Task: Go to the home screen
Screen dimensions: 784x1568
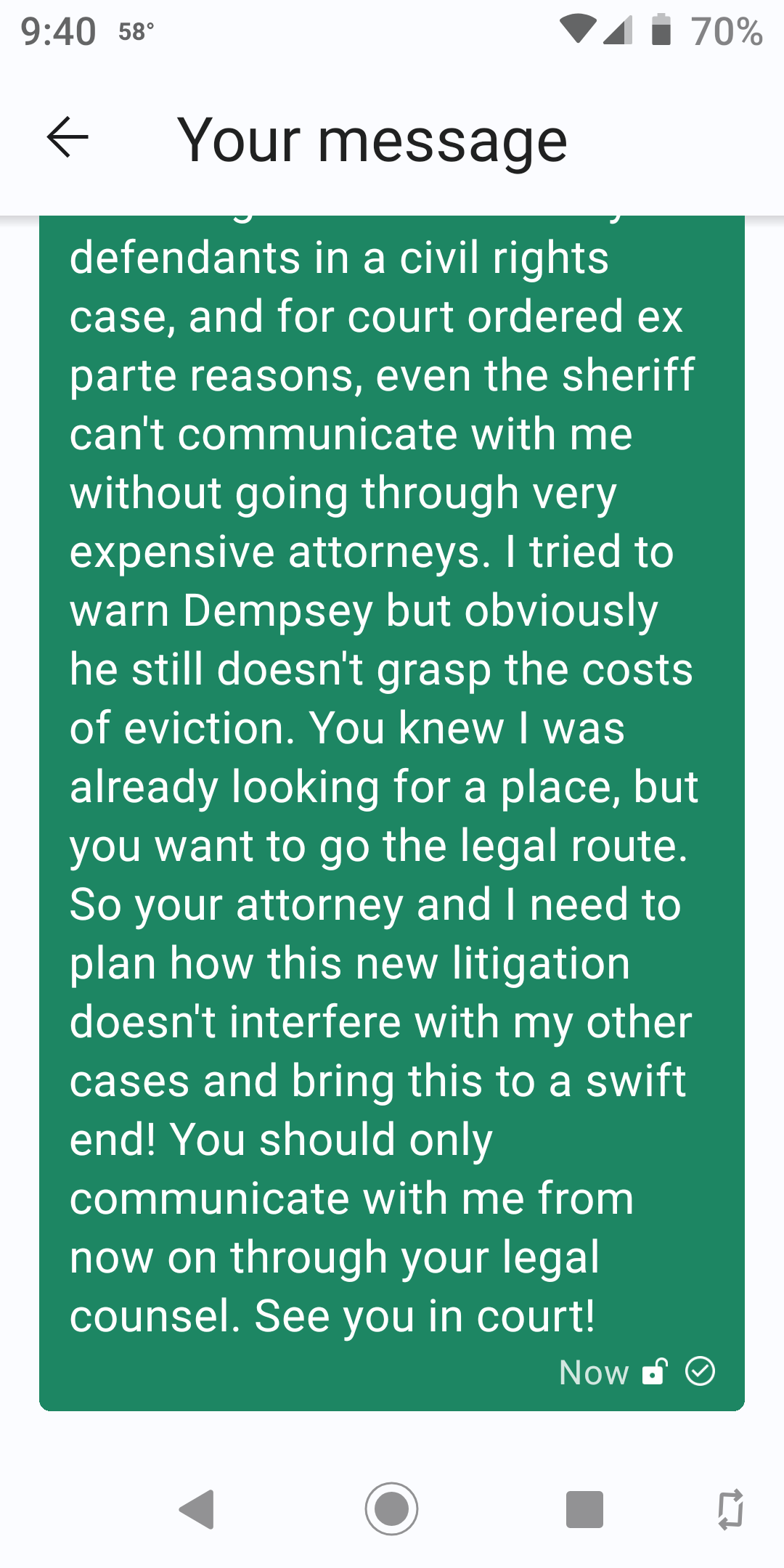Action: 391,1509
